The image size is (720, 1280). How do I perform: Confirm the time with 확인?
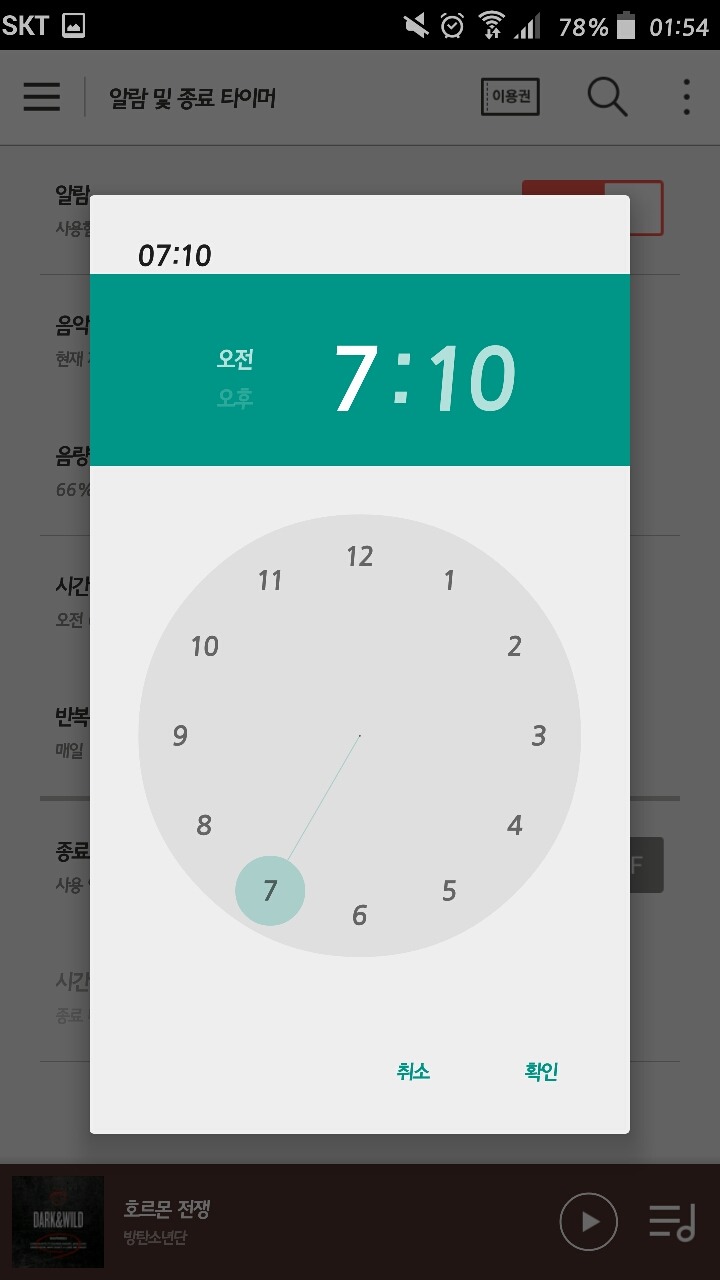point(541,1071)
